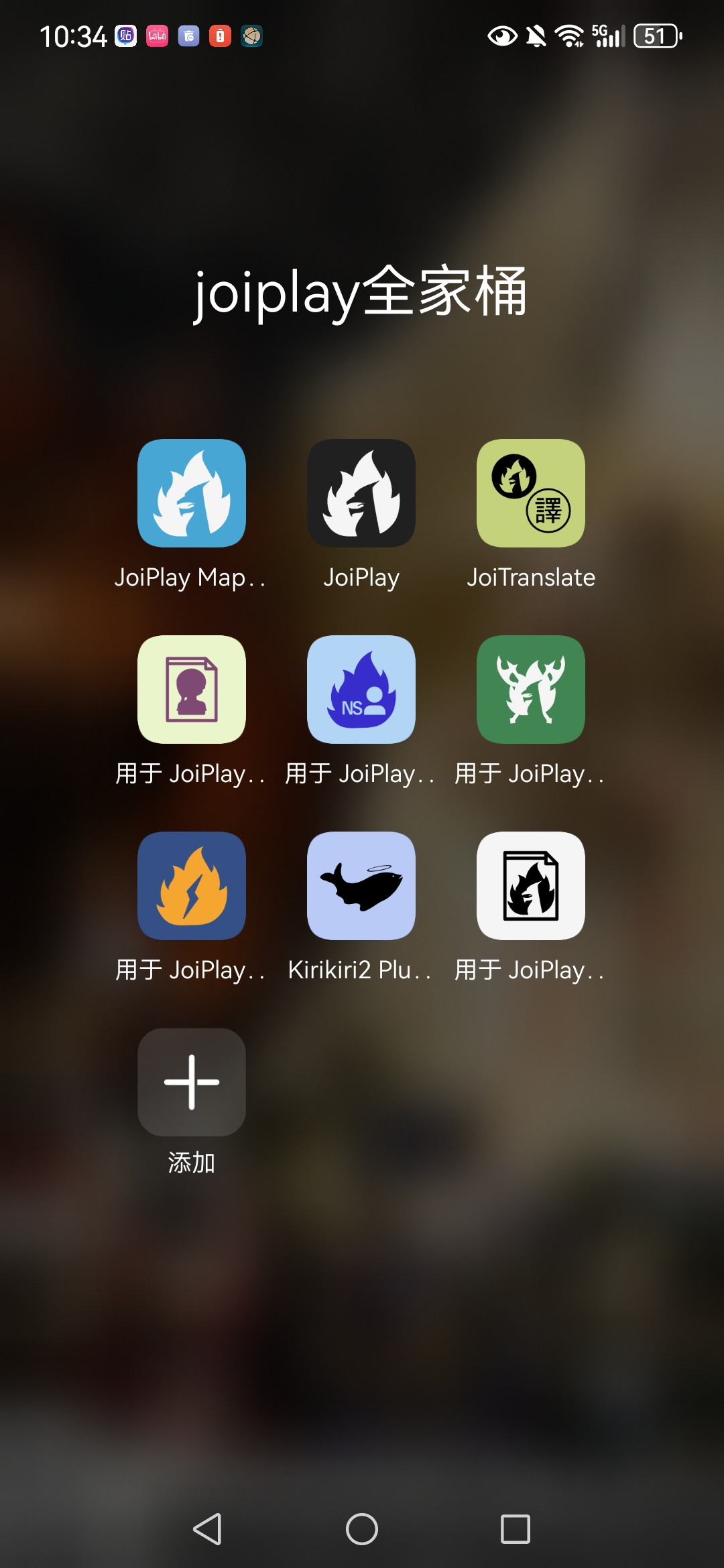Open the JoiPlay plugin with white document icon
This screenshot has height=1568, width=724.
pyautogui.click(x=531, y=886)
